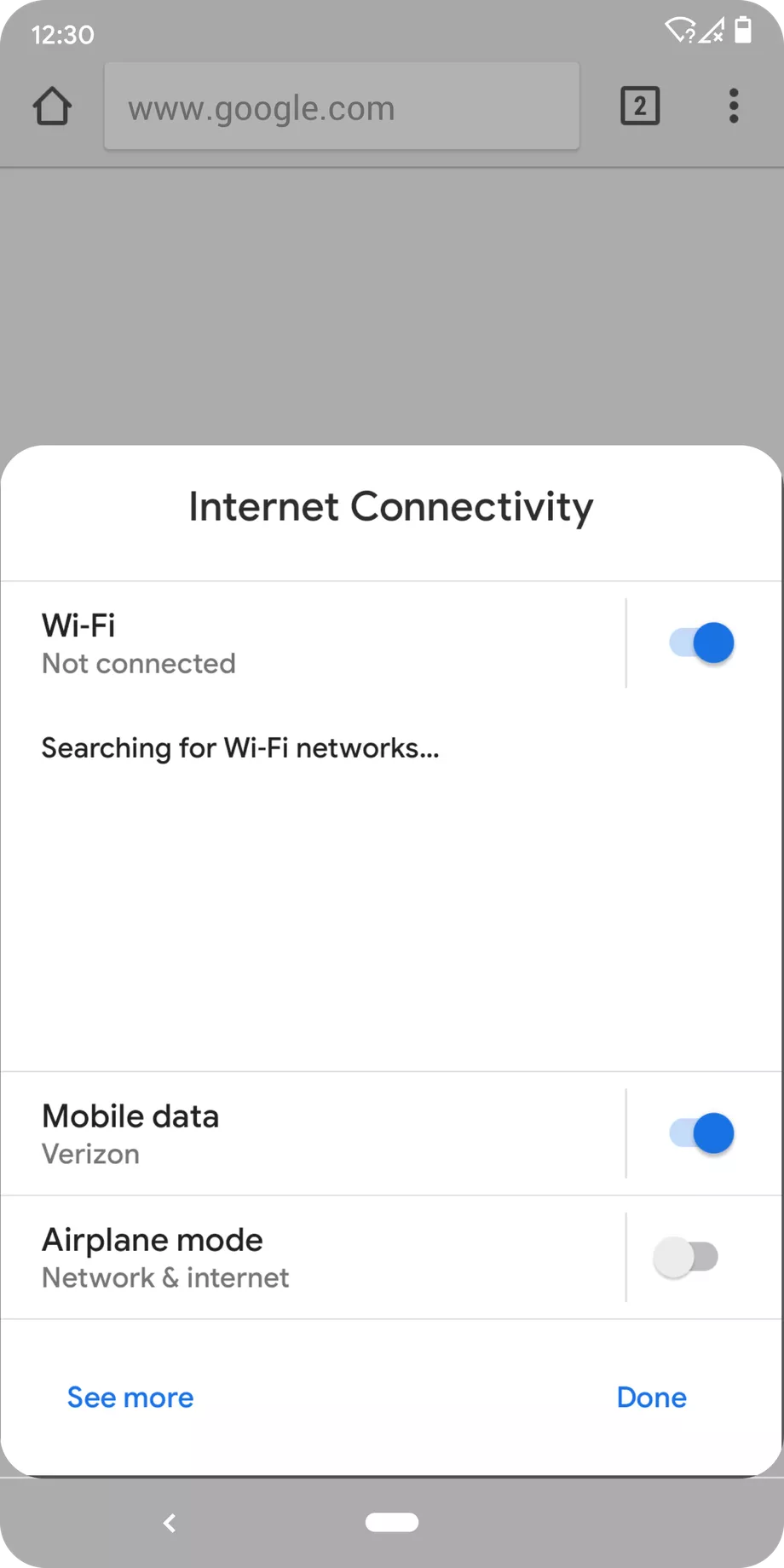Turn off the Wi-Fi switch

tap(701, 643)
